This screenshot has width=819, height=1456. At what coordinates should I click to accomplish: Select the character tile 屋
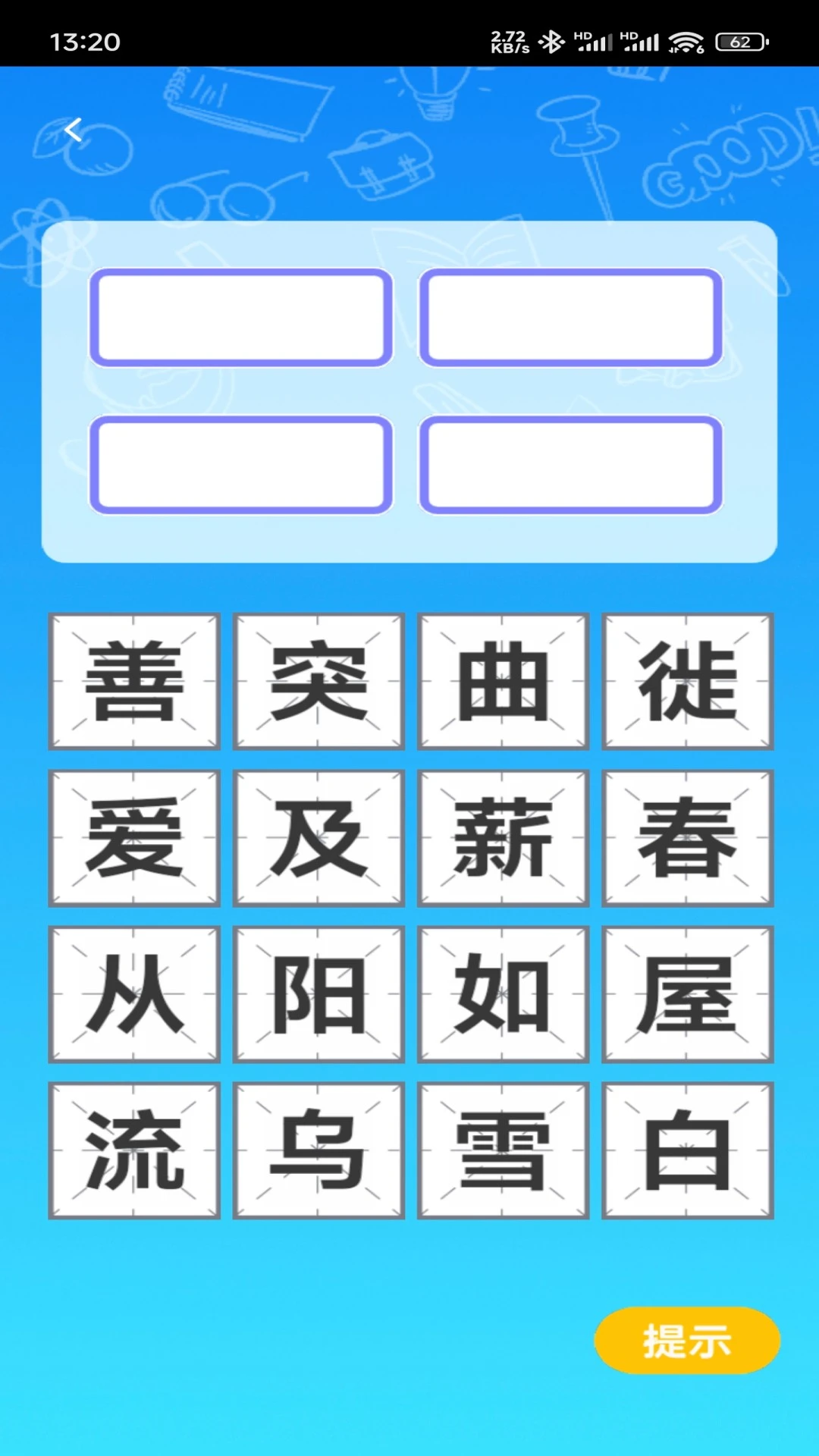pyautogui.click(x=687, y=994)
